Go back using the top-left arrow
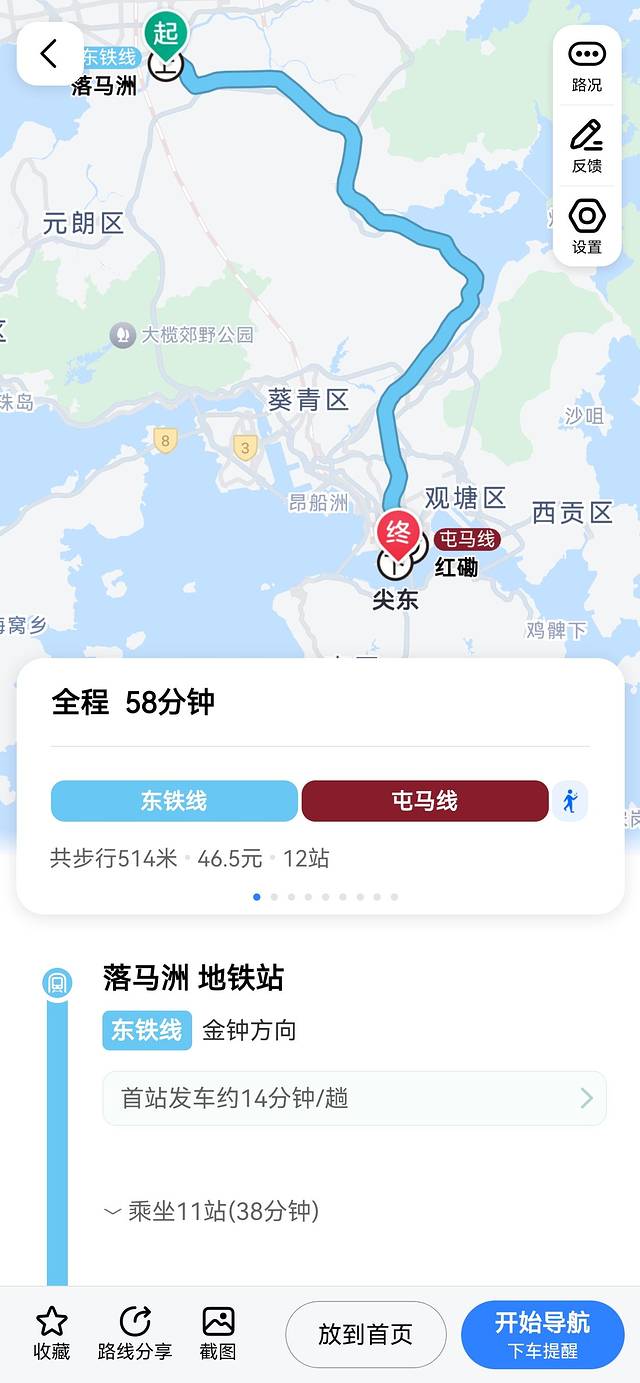The width and height of the screenshot is (640, 1383). (49, 53)
